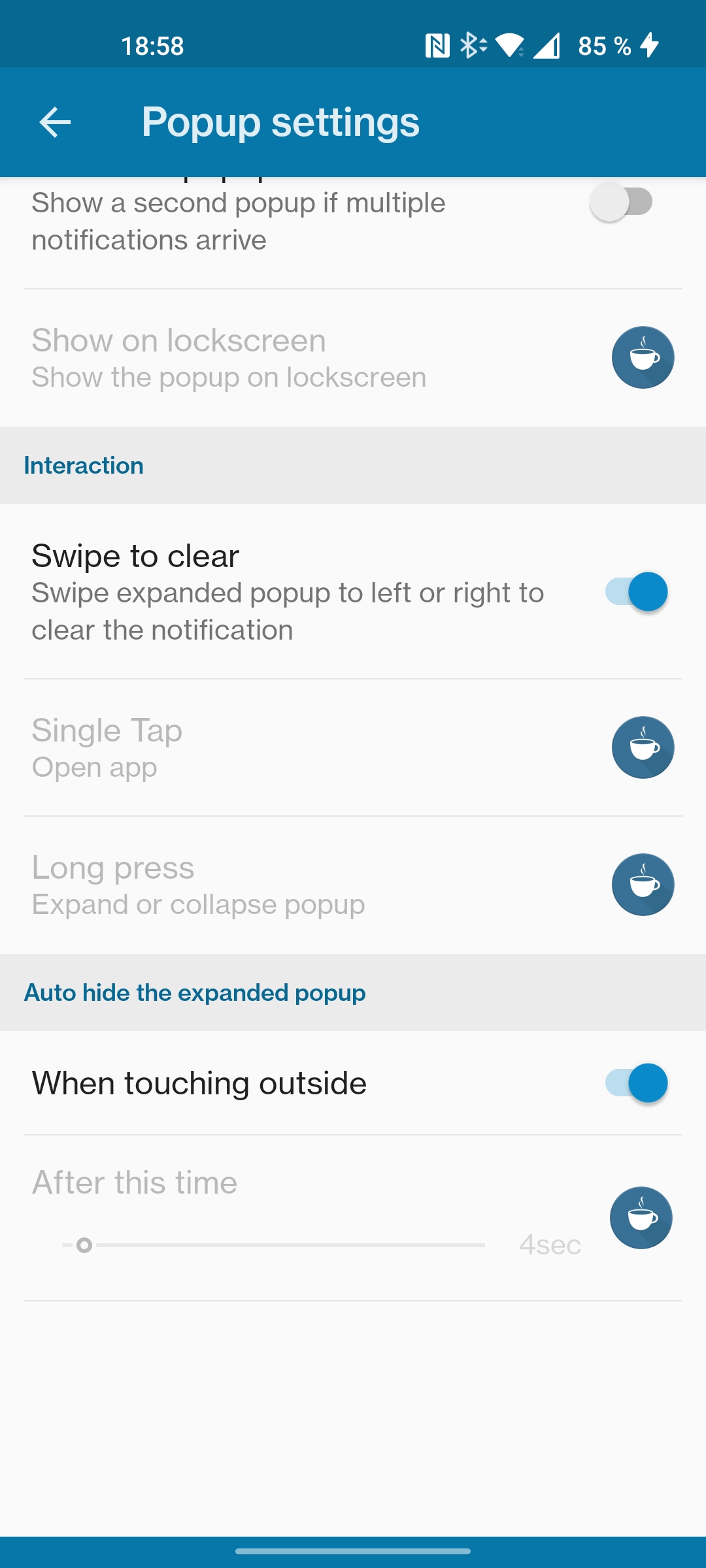The image size is (706, 1568).
Task: Tap coffee cup icon beside After this time
Action: point(641,1218)
